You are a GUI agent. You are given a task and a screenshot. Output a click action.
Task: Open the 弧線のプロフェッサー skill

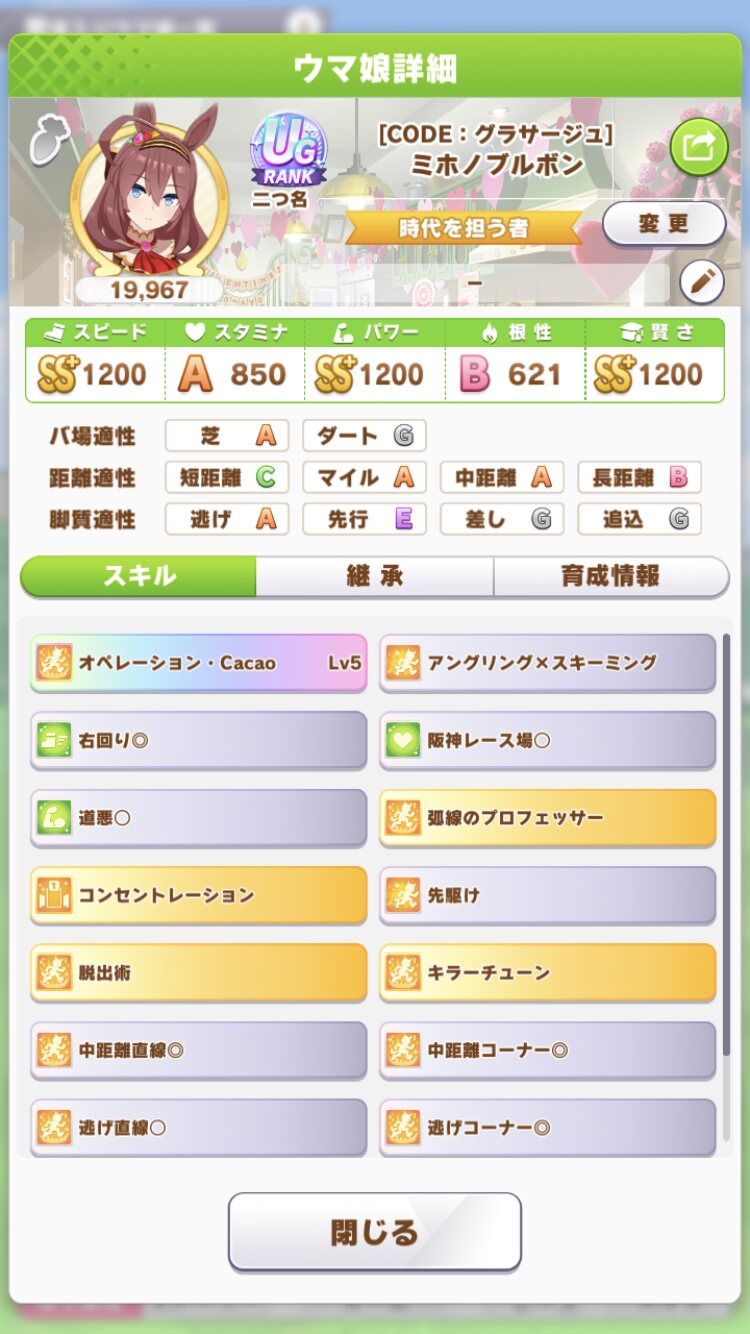tap(547, 818)
